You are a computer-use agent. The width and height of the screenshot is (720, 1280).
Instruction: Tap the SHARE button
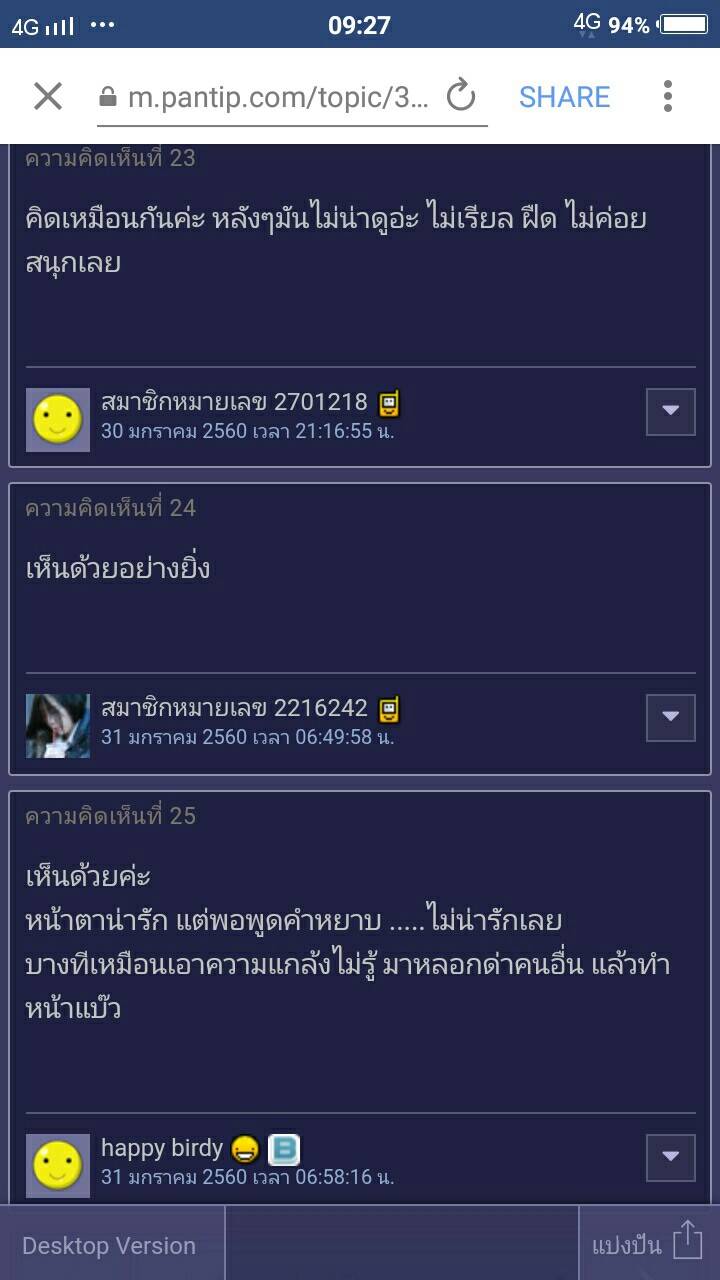tap(564, 97)
